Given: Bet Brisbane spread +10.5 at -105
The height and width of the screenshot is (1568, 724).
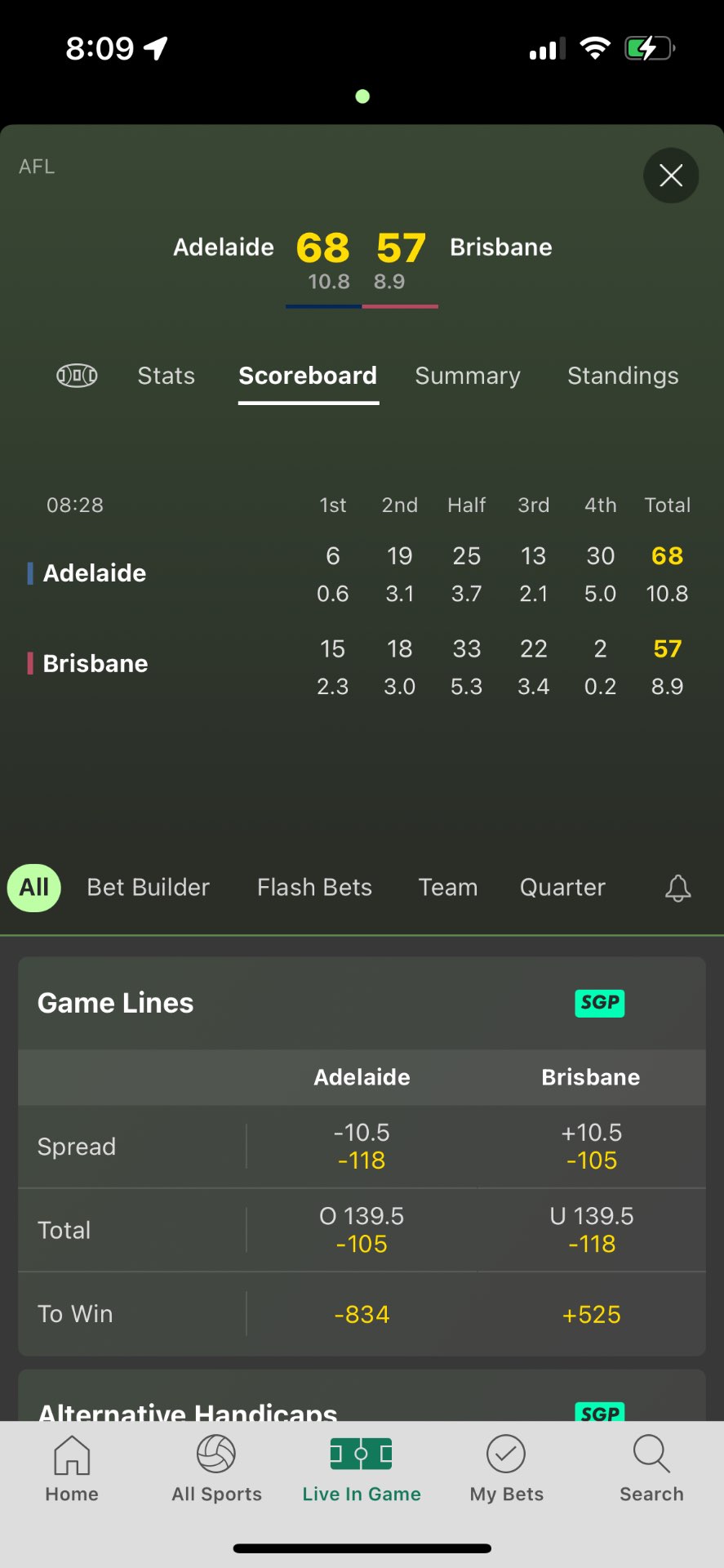Looking at the screenshot, I should (x=592, y=1147).
